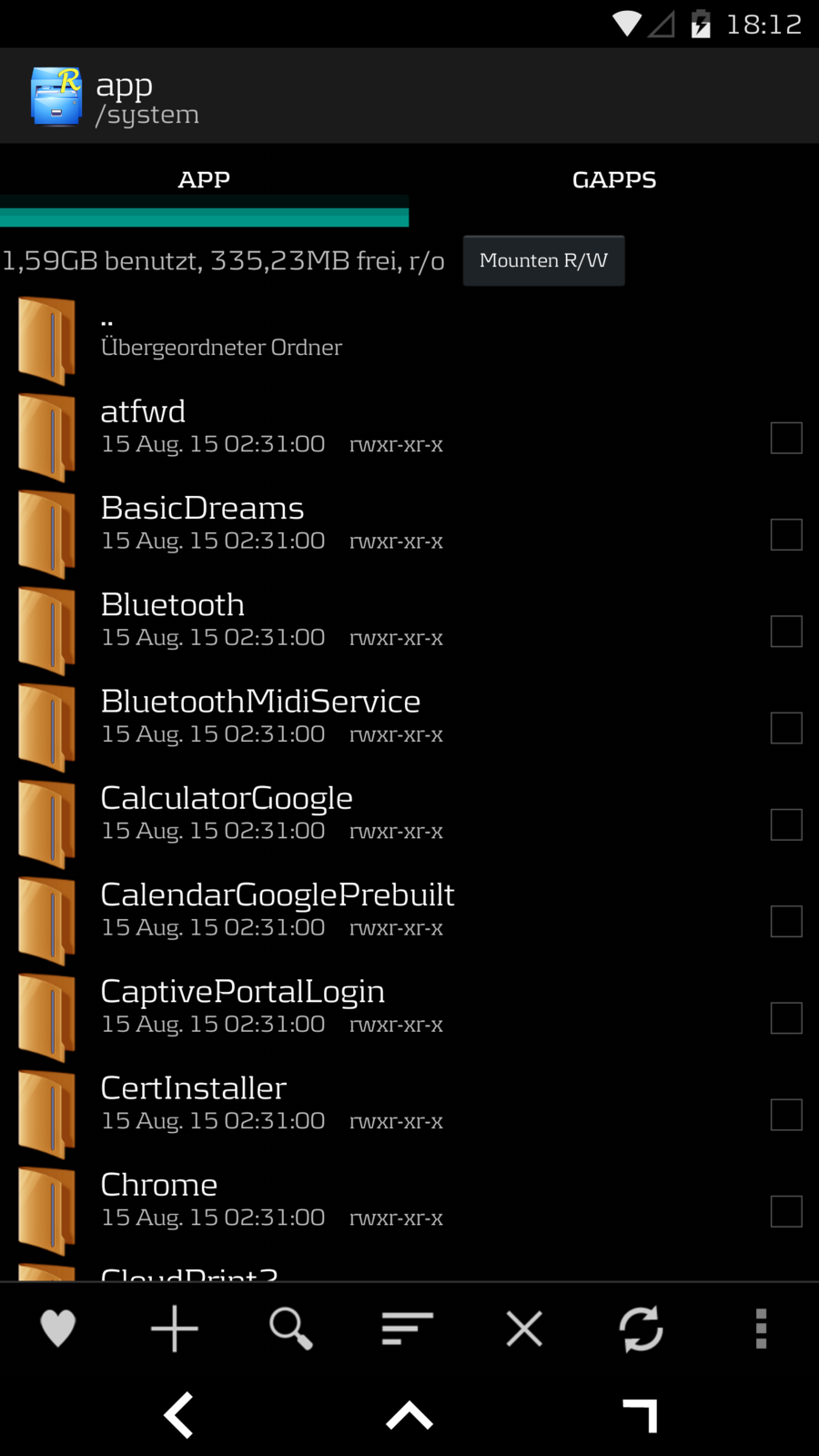Image resolution: width=819 pixels, height=1456 pixels.
Task: Mark the Chrome folder checkbox
Action: 786,1211
